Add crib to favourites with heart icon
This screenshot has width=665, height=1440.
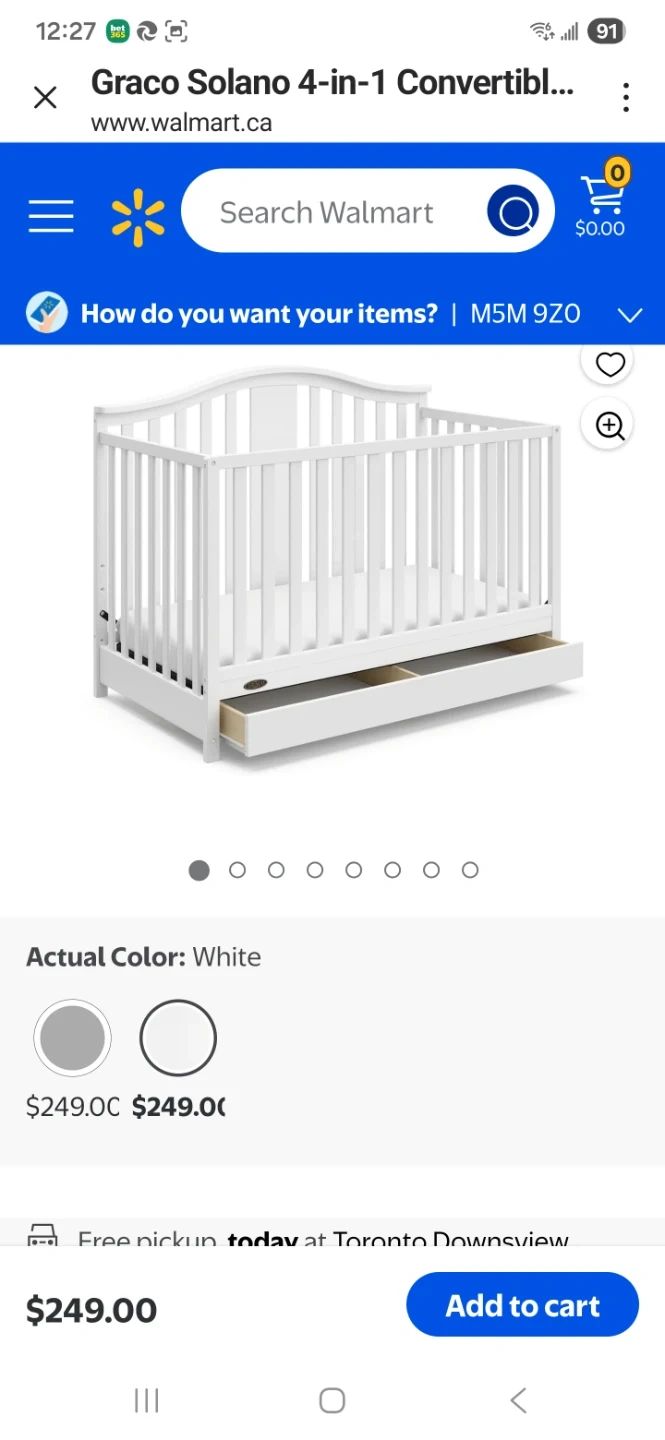click(610, 364)
